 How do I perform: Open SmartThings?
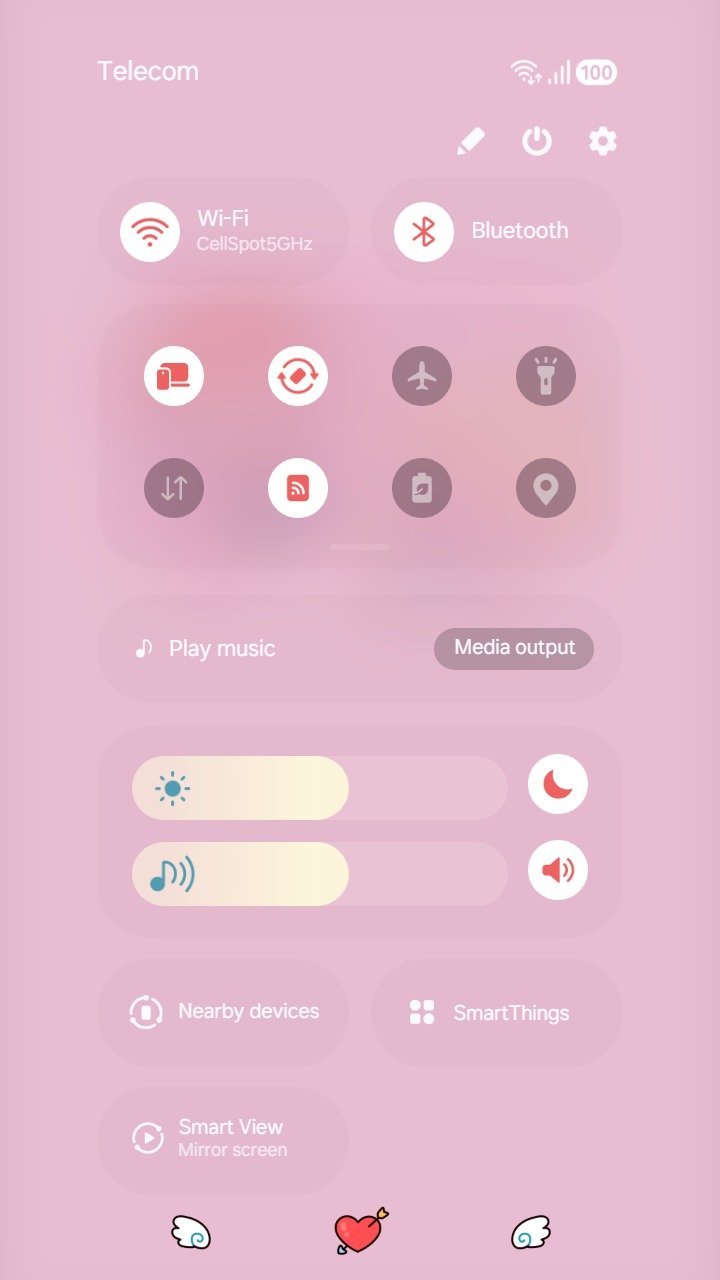click(497, 1012)
